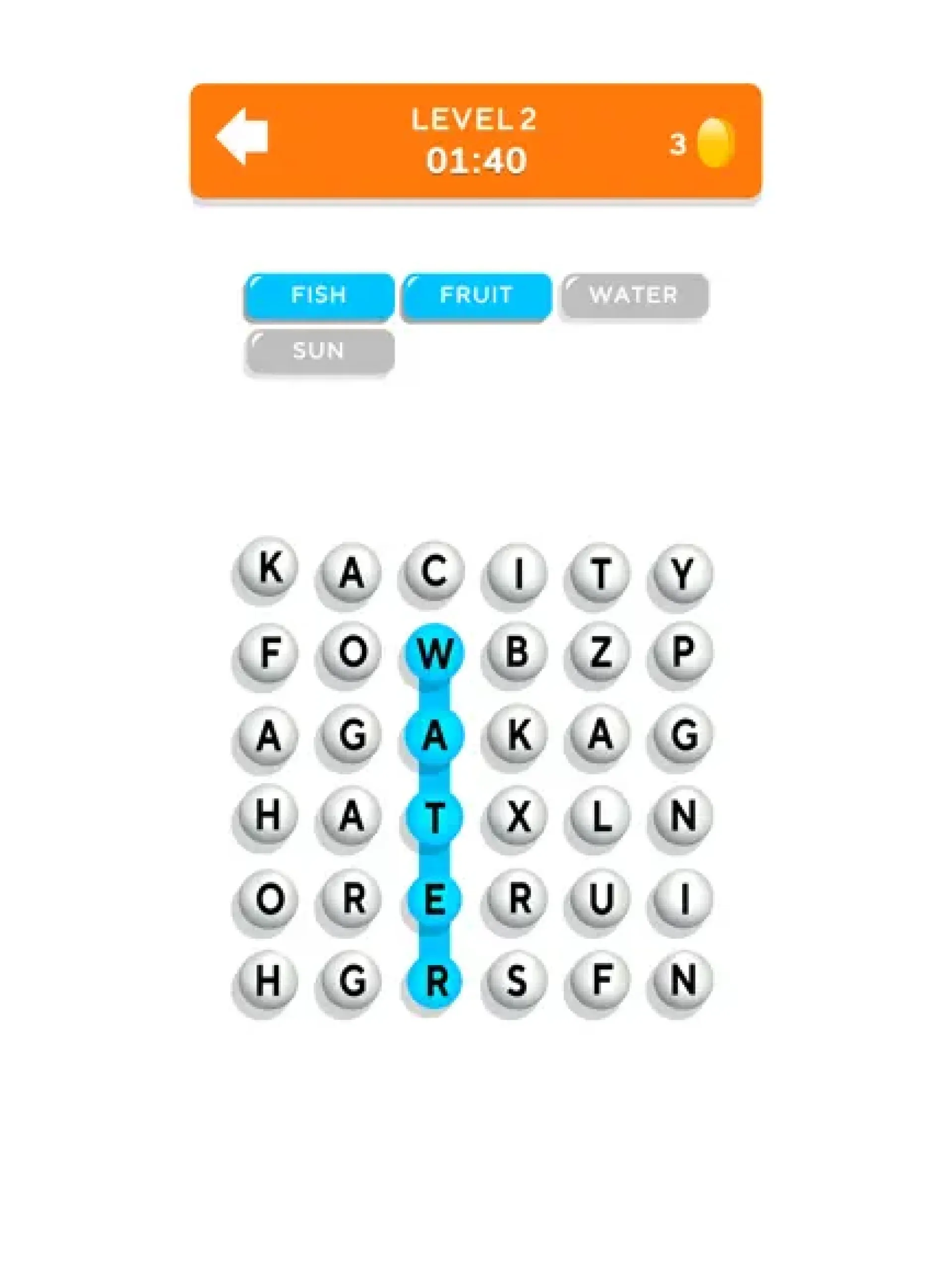Select the letter P tile
952x1270 pixels.
tap(682, 652)
